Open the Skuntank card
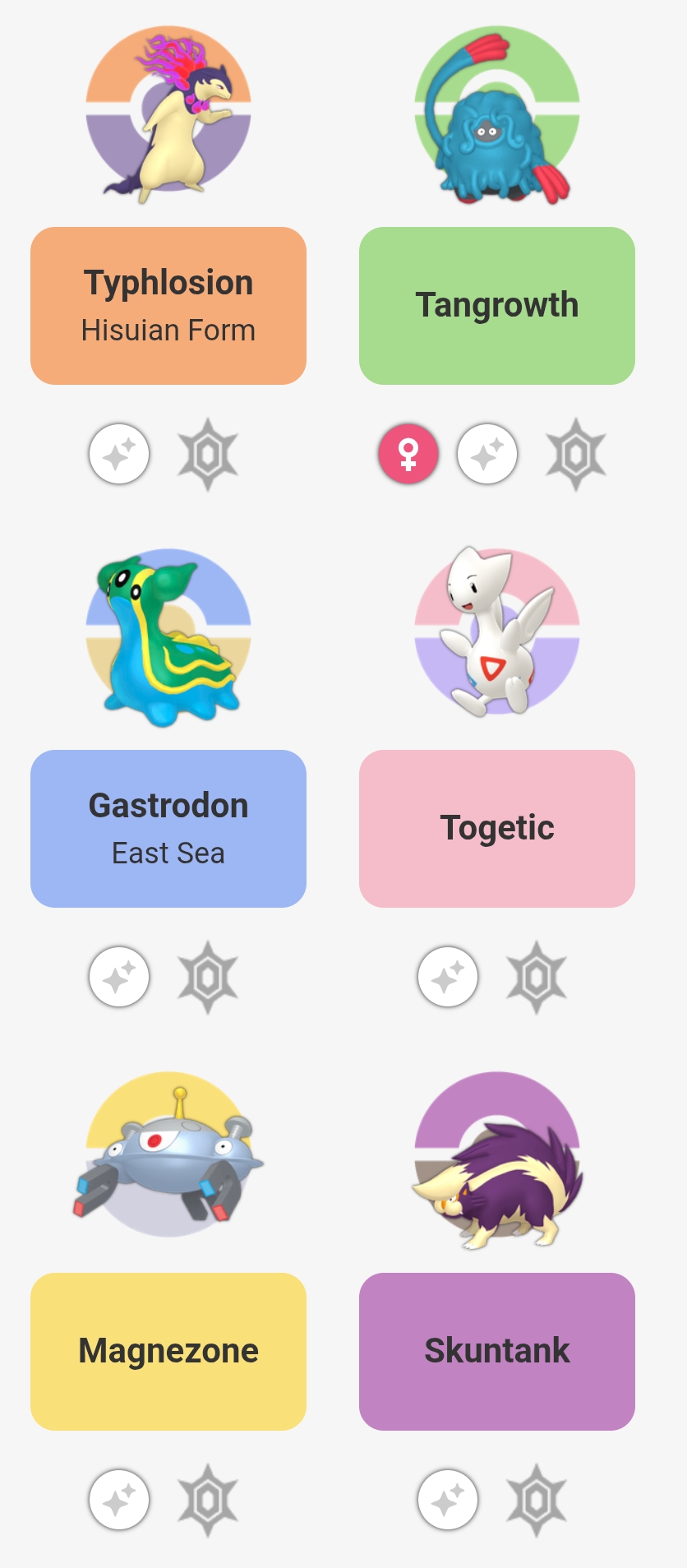The width and height of the screenshot is (687, 1568). (497, 1351)
